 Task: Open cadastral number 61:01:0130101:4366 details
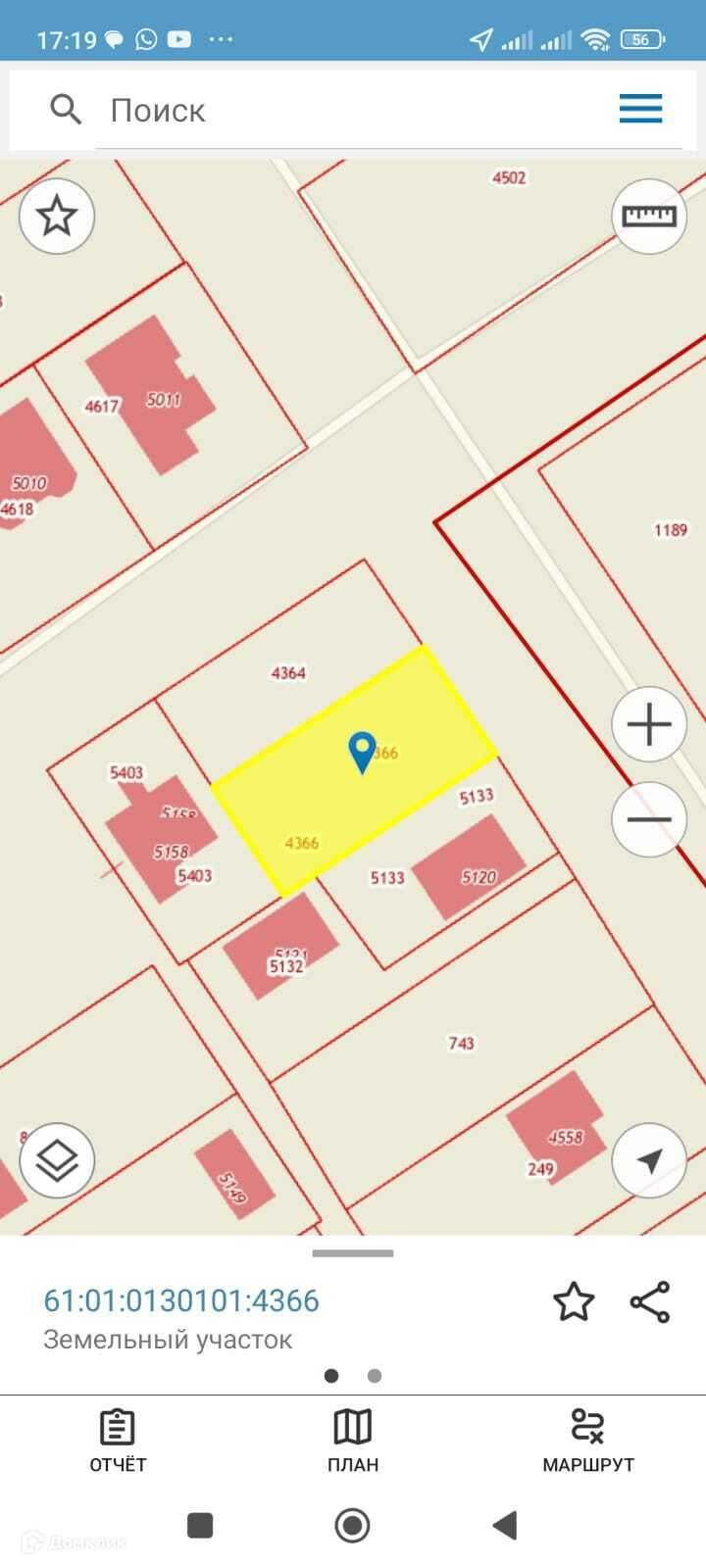click(181, 1300)
